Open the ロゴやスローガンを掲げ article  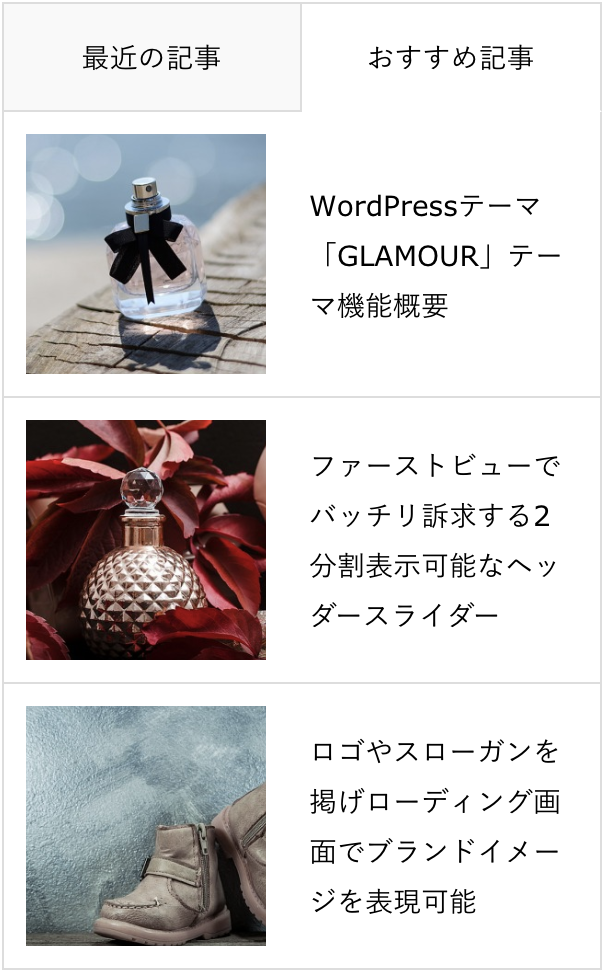(x=435, y=826)
